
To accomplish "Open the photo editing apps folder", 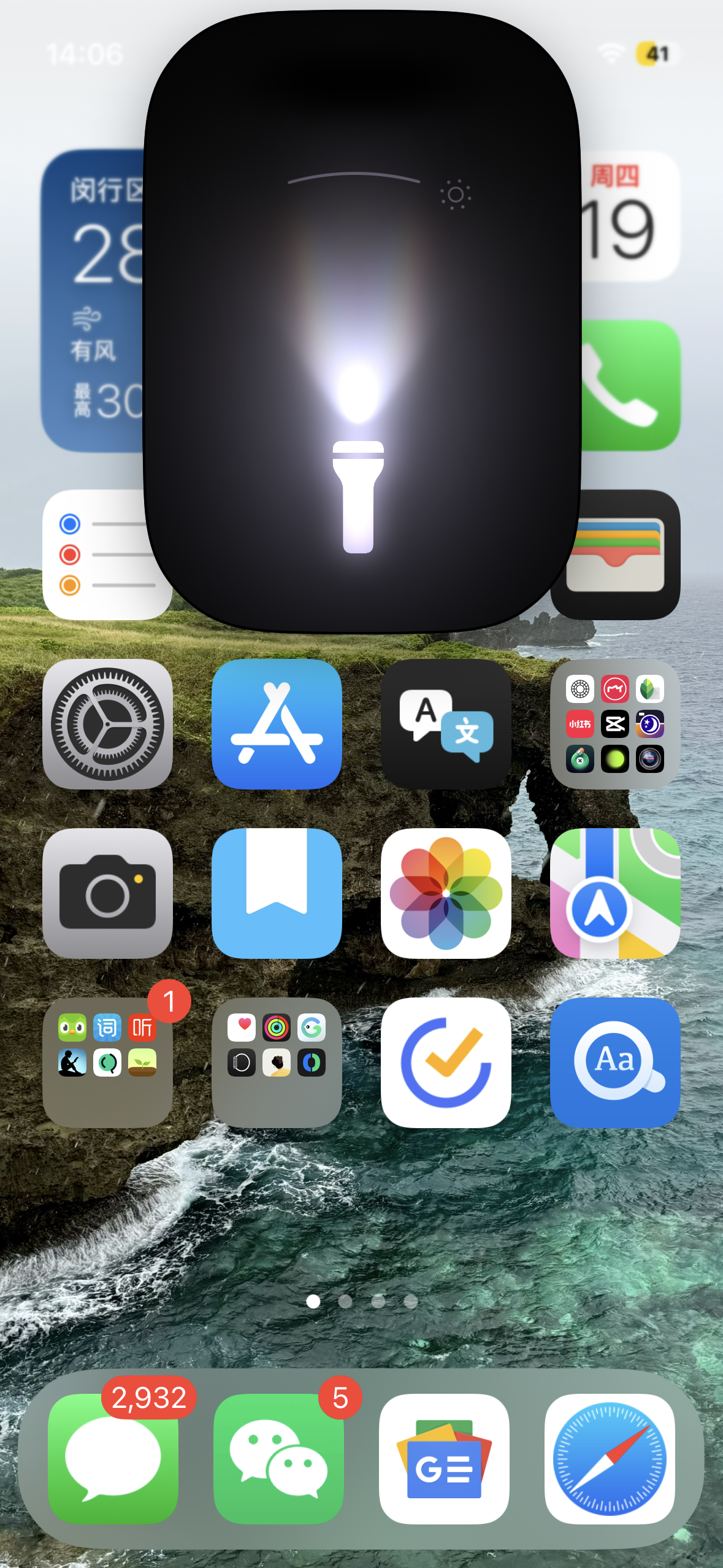I will (x=615, y=724).
